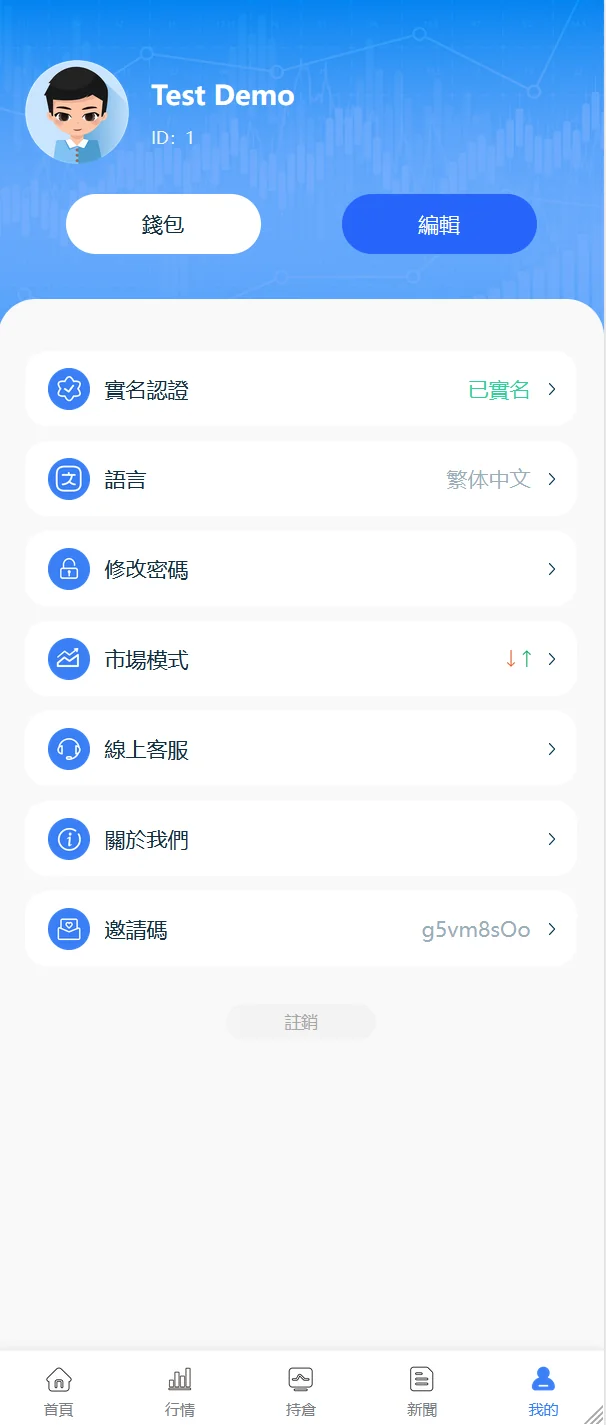Open the 錢包 wallet button
This screenshot has width=606, height=1425.
(163, 224)
